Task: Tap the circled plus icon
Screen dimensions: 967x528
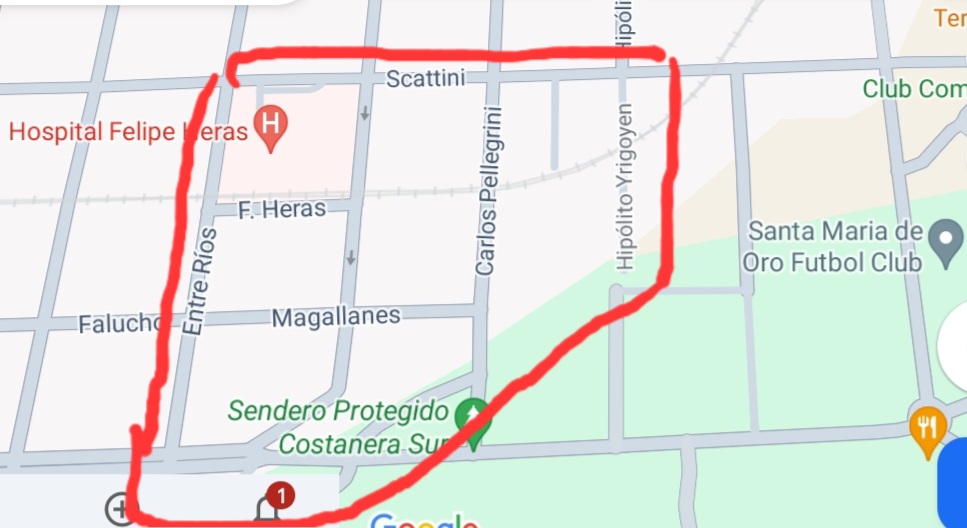Action: coord(120,509)
